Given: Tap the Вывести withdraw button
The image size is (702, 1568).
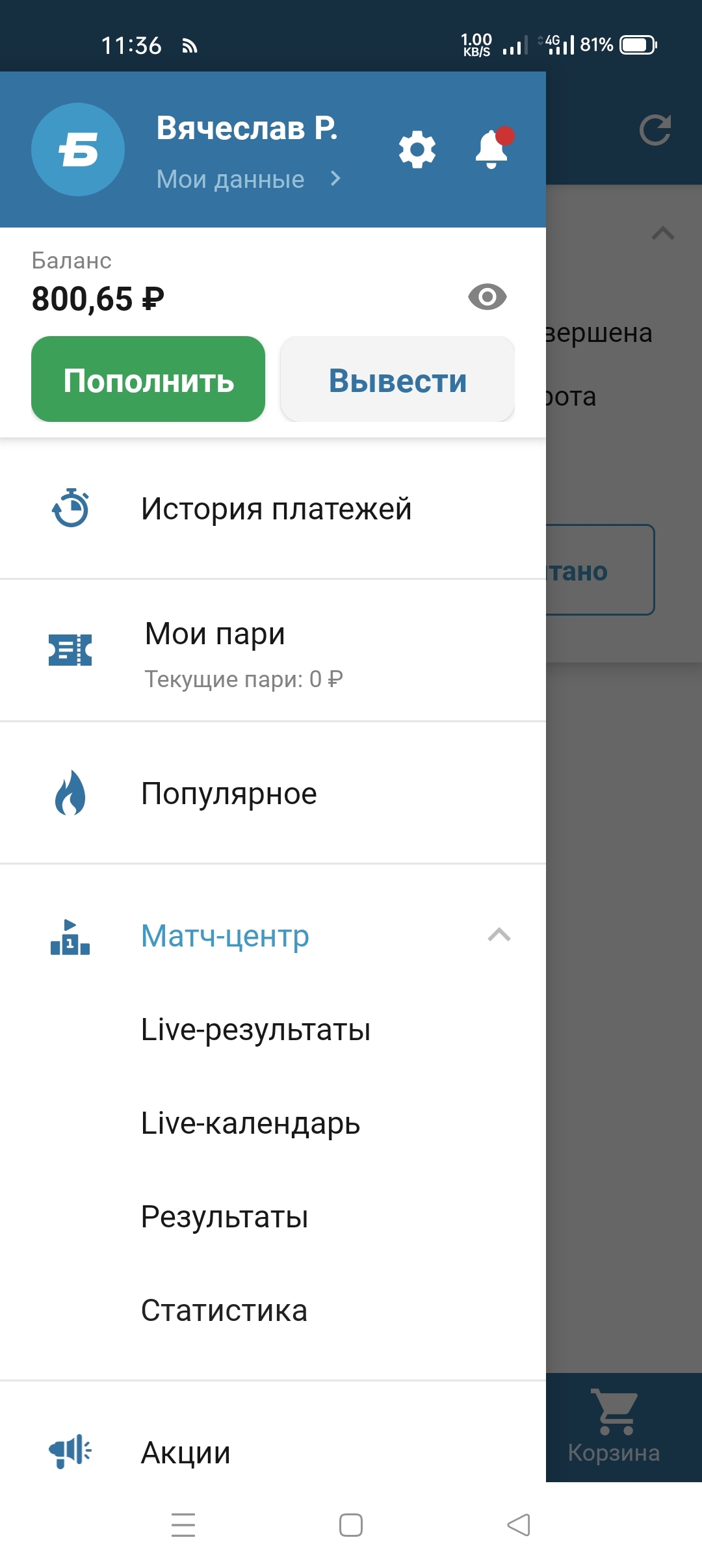Looking at the screenshot, I should [397, 380].
